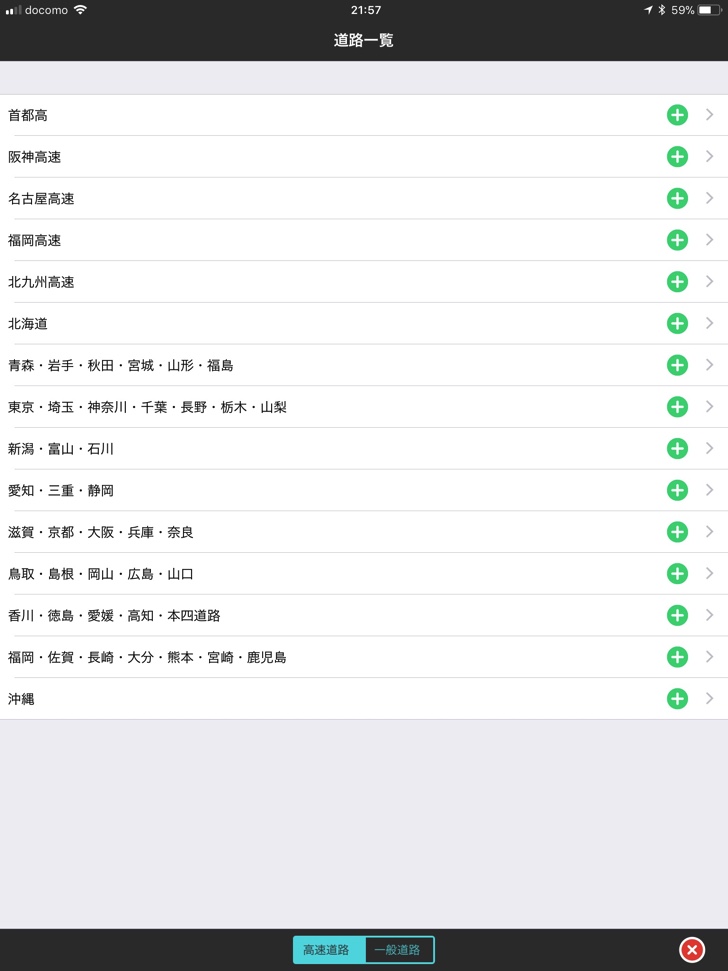Screen dimensions: 728x971
Task: Tap the green plus icon for 首都高
Action: 677,115
